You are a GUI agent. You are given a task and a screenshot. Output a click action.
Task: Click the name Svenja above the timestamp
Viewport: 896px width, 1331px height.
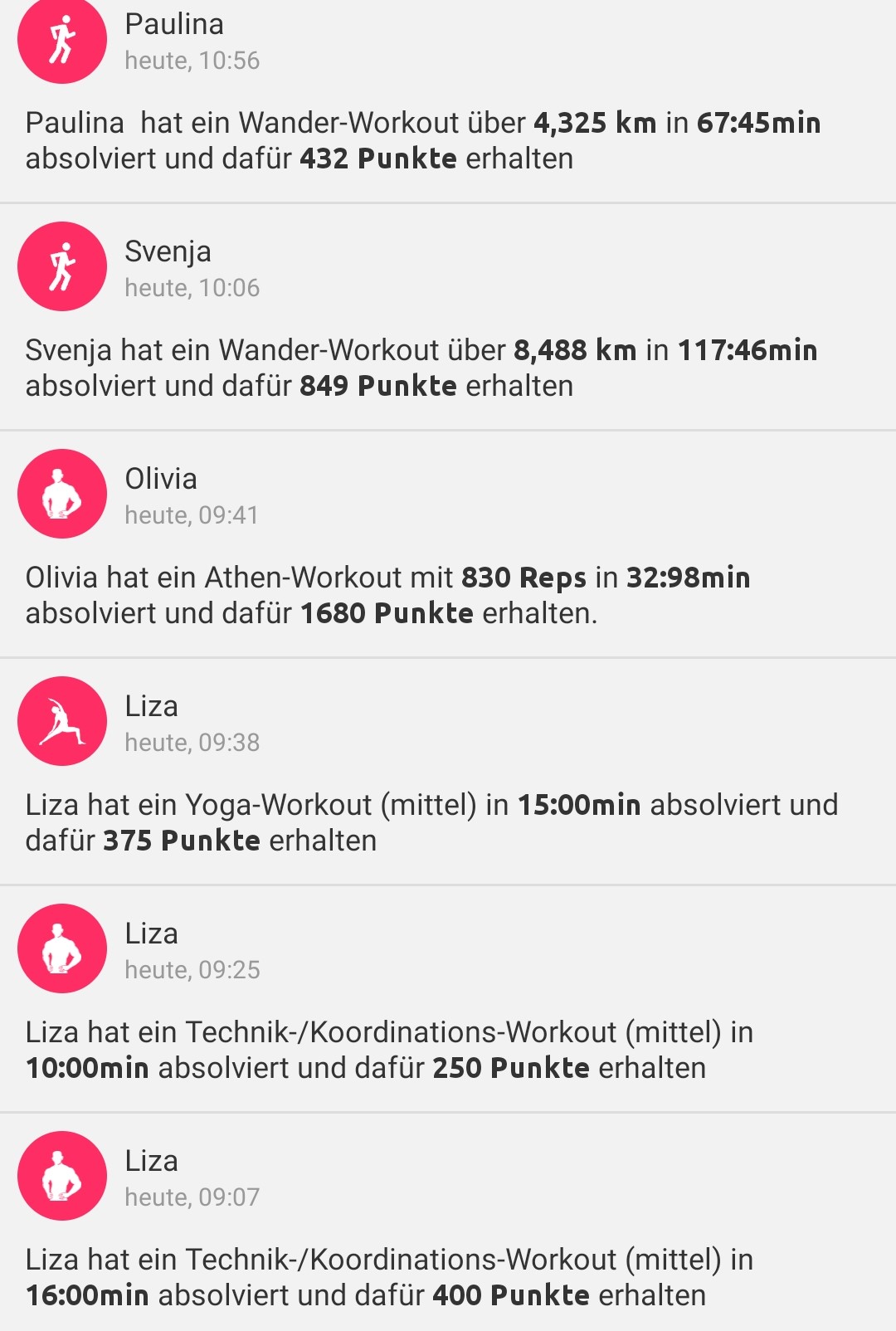point(168,251)
